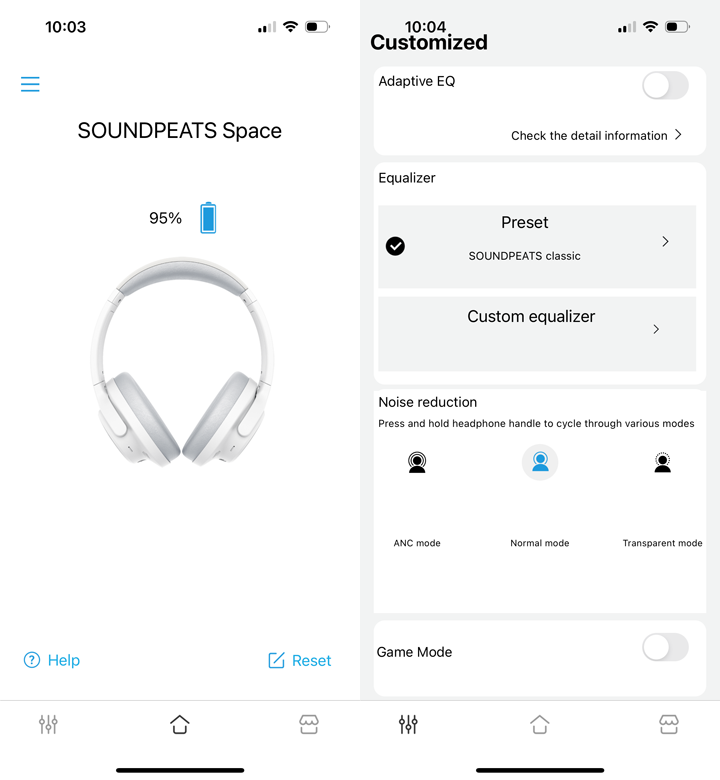Open Check the detail information
The image size is (720, 780).
[x=596, y=135]
